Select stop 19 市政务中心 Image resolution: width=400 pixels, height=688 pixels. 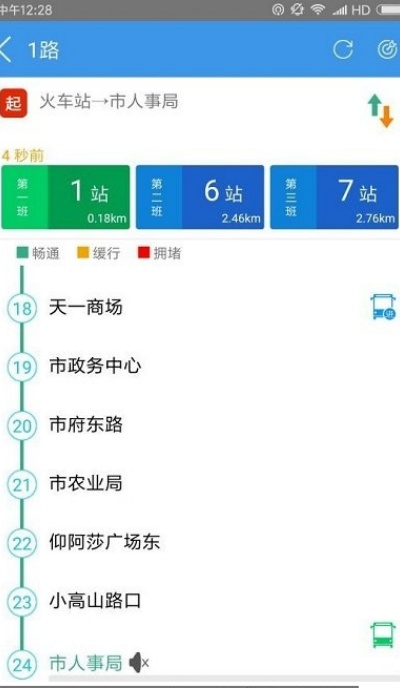click(200, 366)
